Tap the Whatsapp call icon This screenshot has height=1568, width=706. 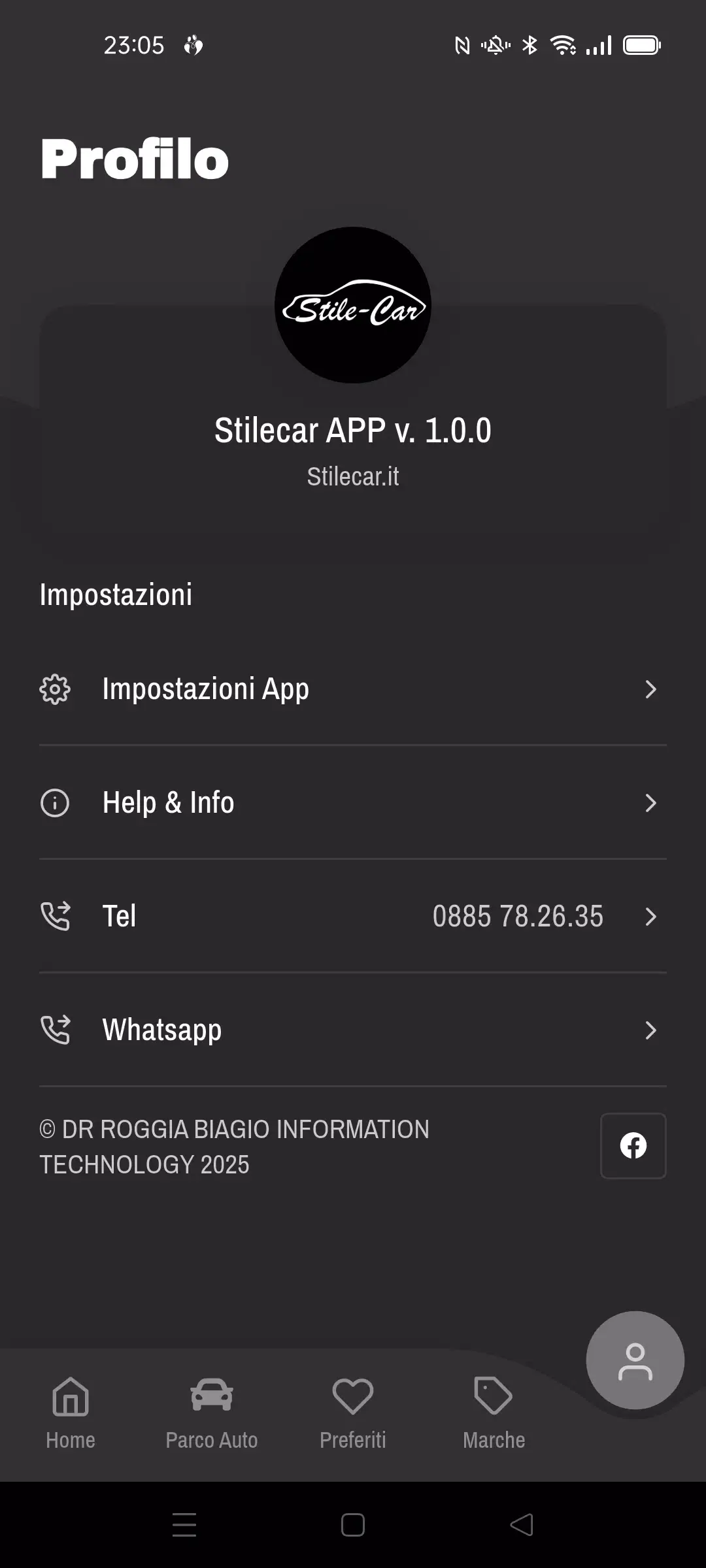pos(55,1029)
